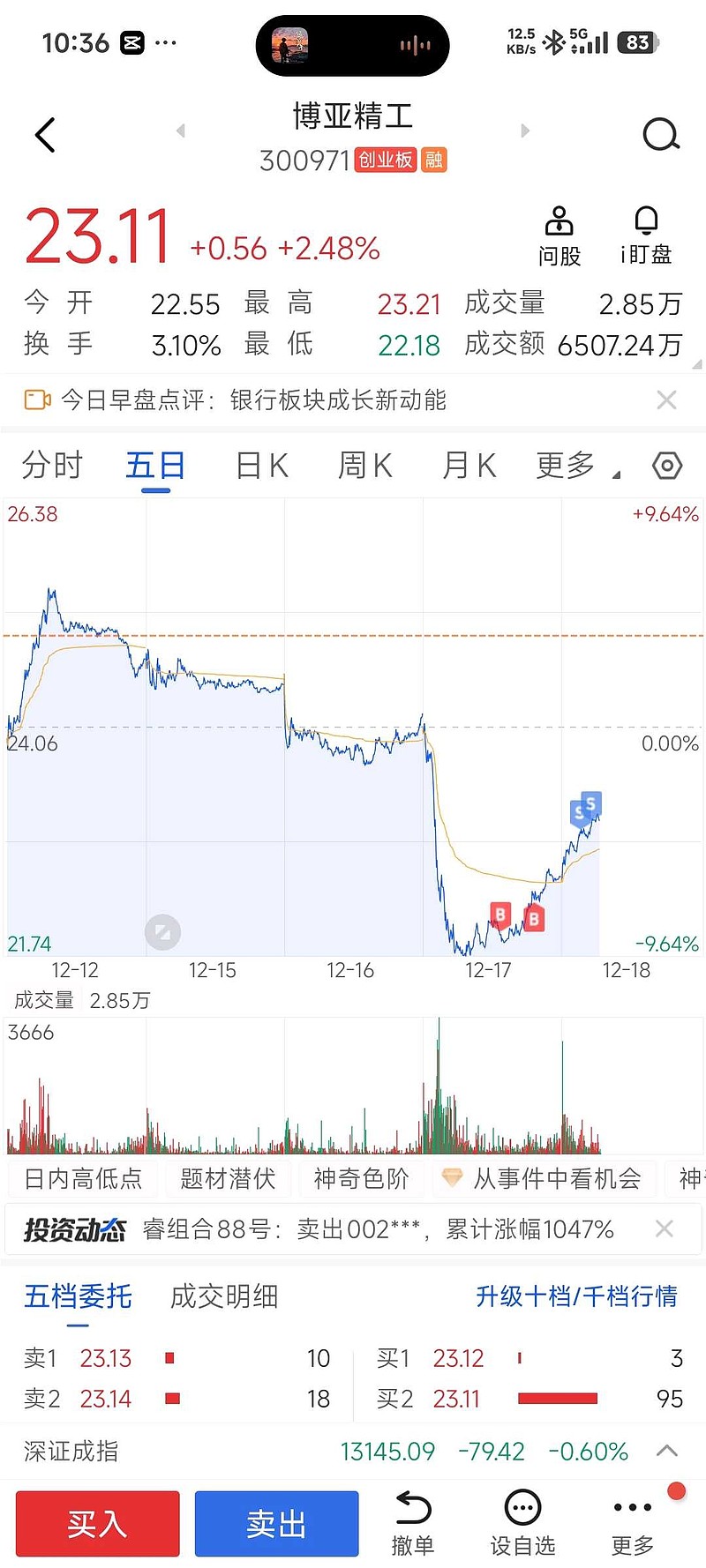This screenshot has height=1568, width=706.
Task: Open the 问股 stock inquiry feature
Action: tap(560, 236)
